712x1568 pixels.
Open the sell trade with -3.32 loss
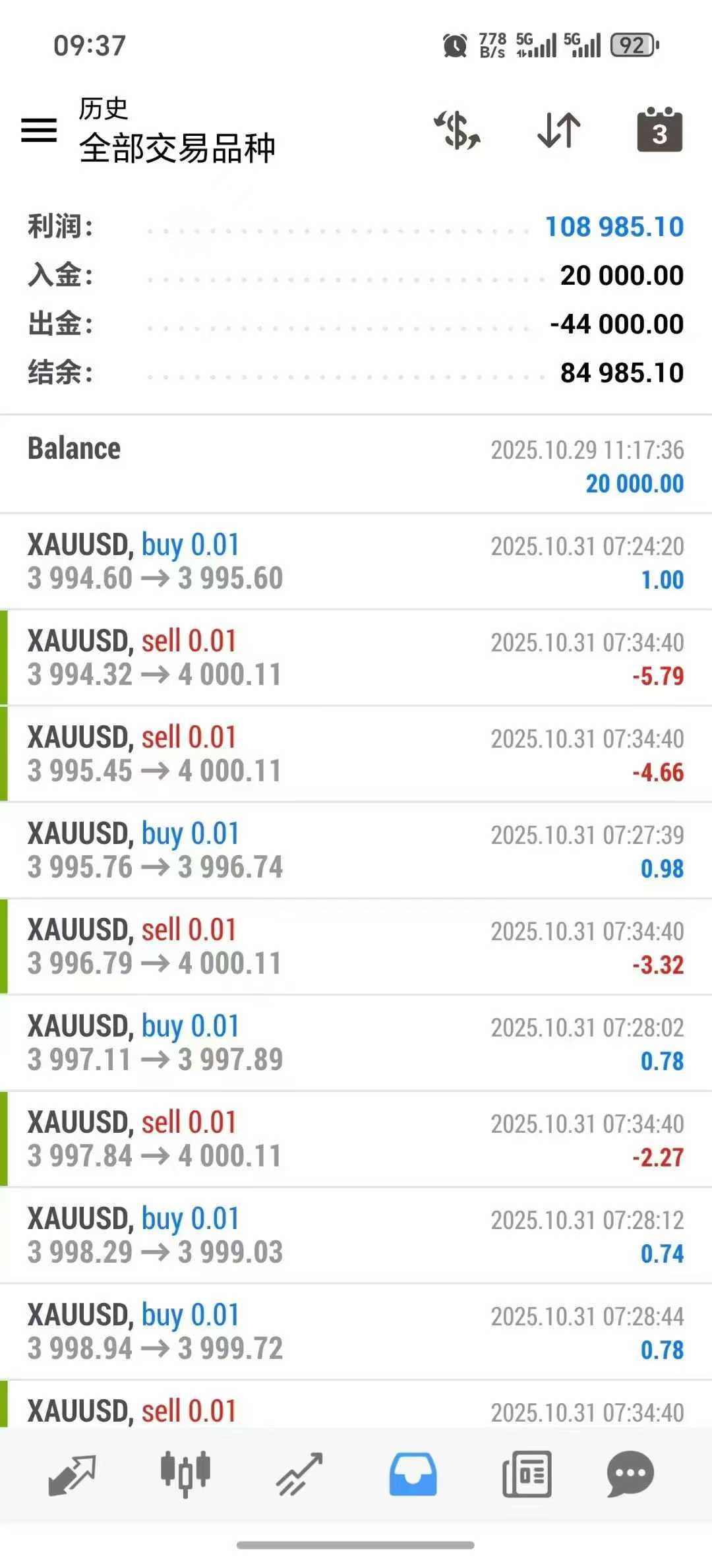pos(356,947)
